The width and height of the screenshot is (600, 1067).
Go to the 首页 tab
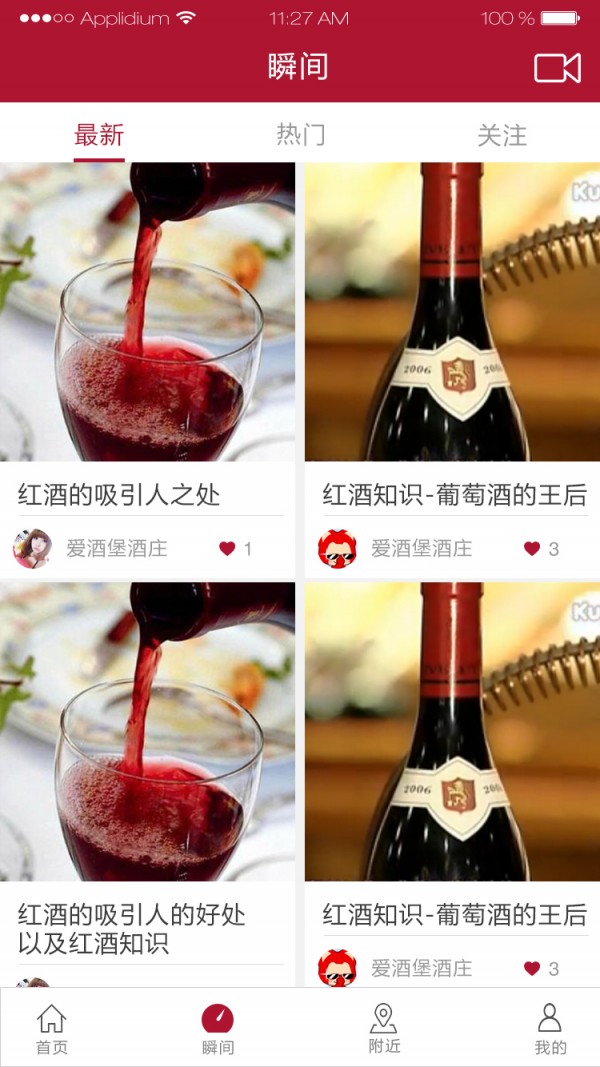click(x=52, y=1030)
